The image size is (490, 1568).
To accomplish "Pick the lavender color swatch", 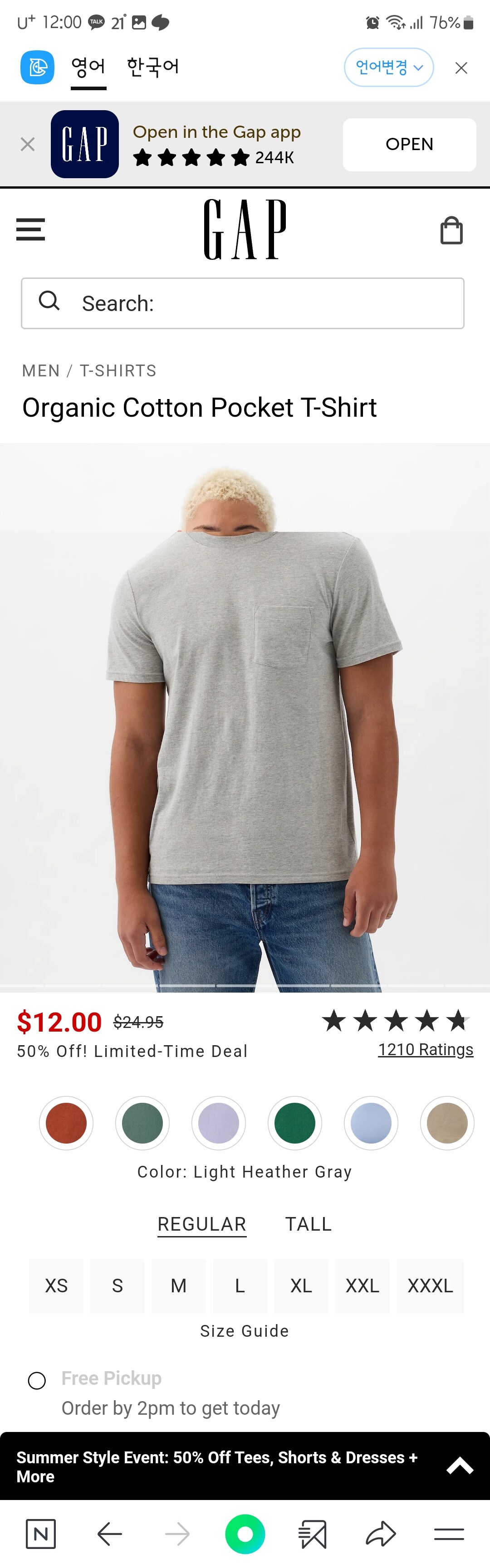I will pyautogui.click(x=219, y=1123).
